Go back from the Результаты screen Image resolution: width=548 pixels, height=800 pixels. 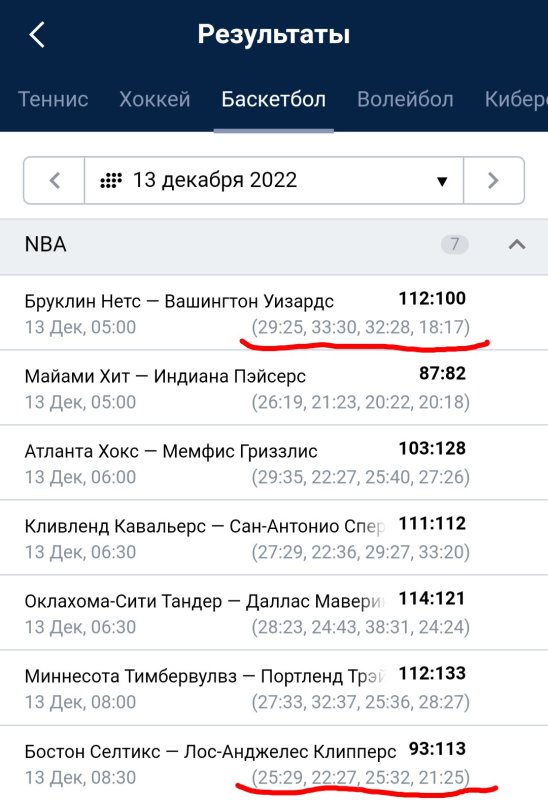[37, 35]
